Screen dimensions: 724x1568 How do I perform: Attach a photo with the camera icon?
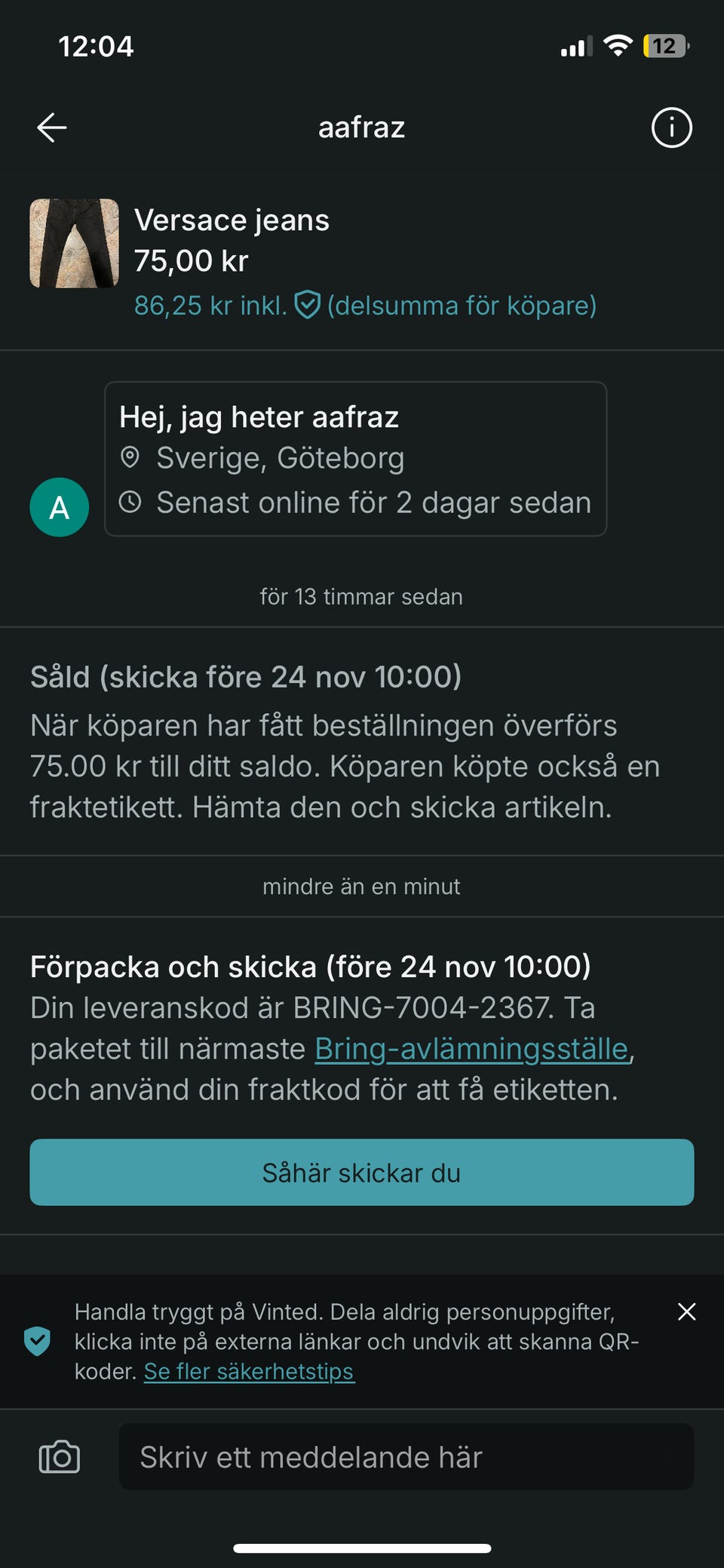pyautogui.click(x=59, y=1457)
